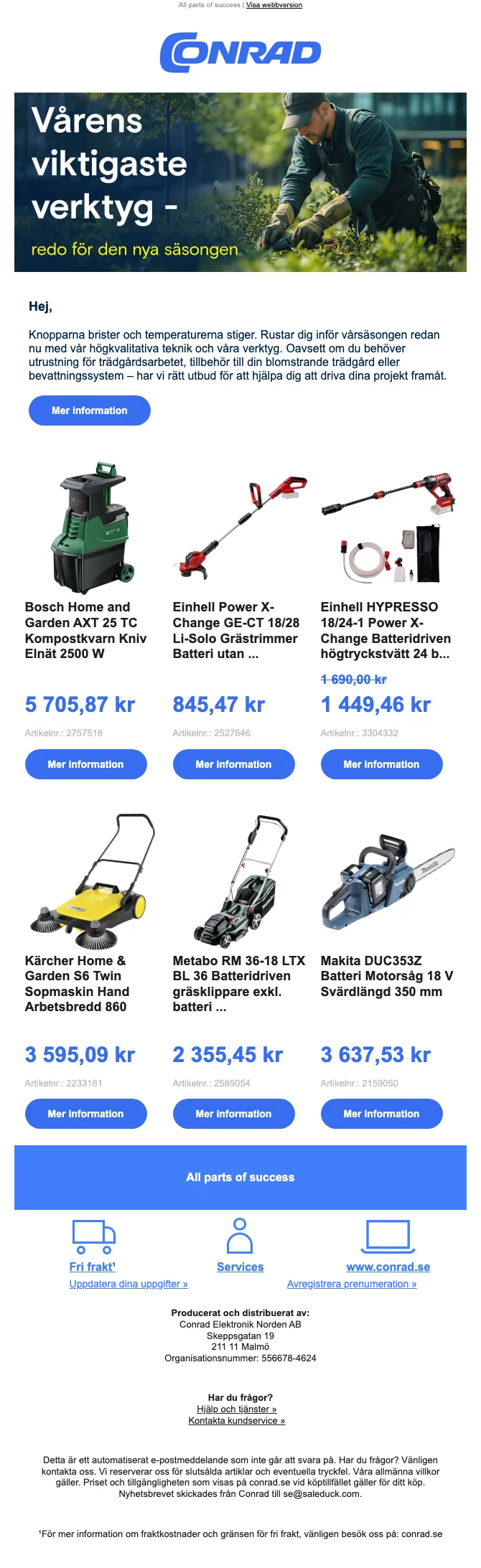The width and height of the screenshot is (481, 1568).
Task: Visit www.conrad.se
Action: coord(388,1267)
